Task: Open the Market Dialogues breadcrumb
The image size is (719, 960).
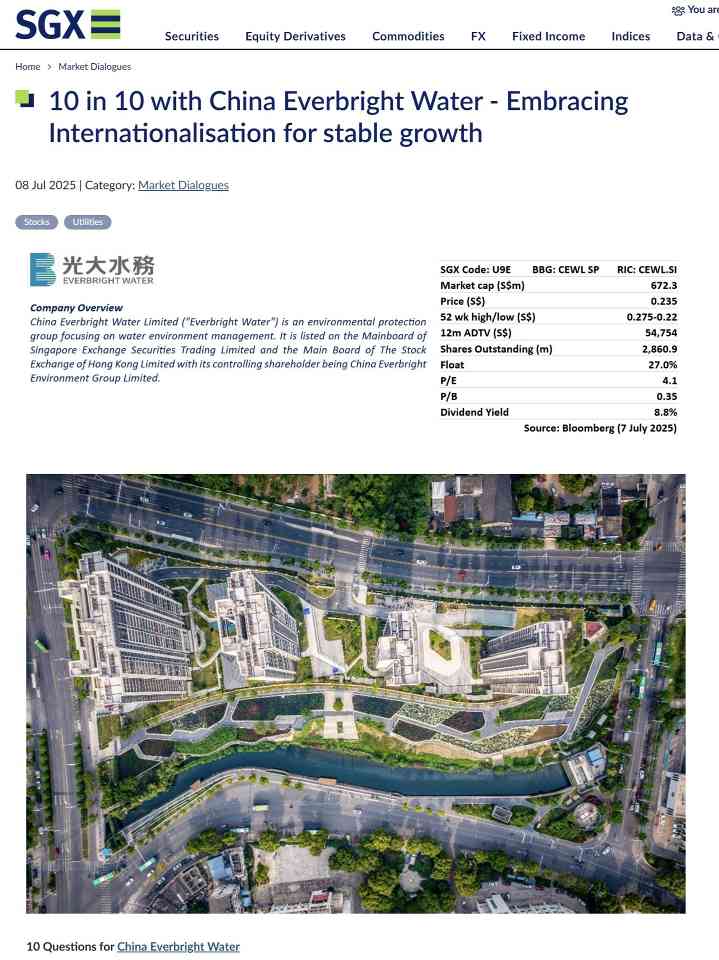Action: [x=94, y=67]
